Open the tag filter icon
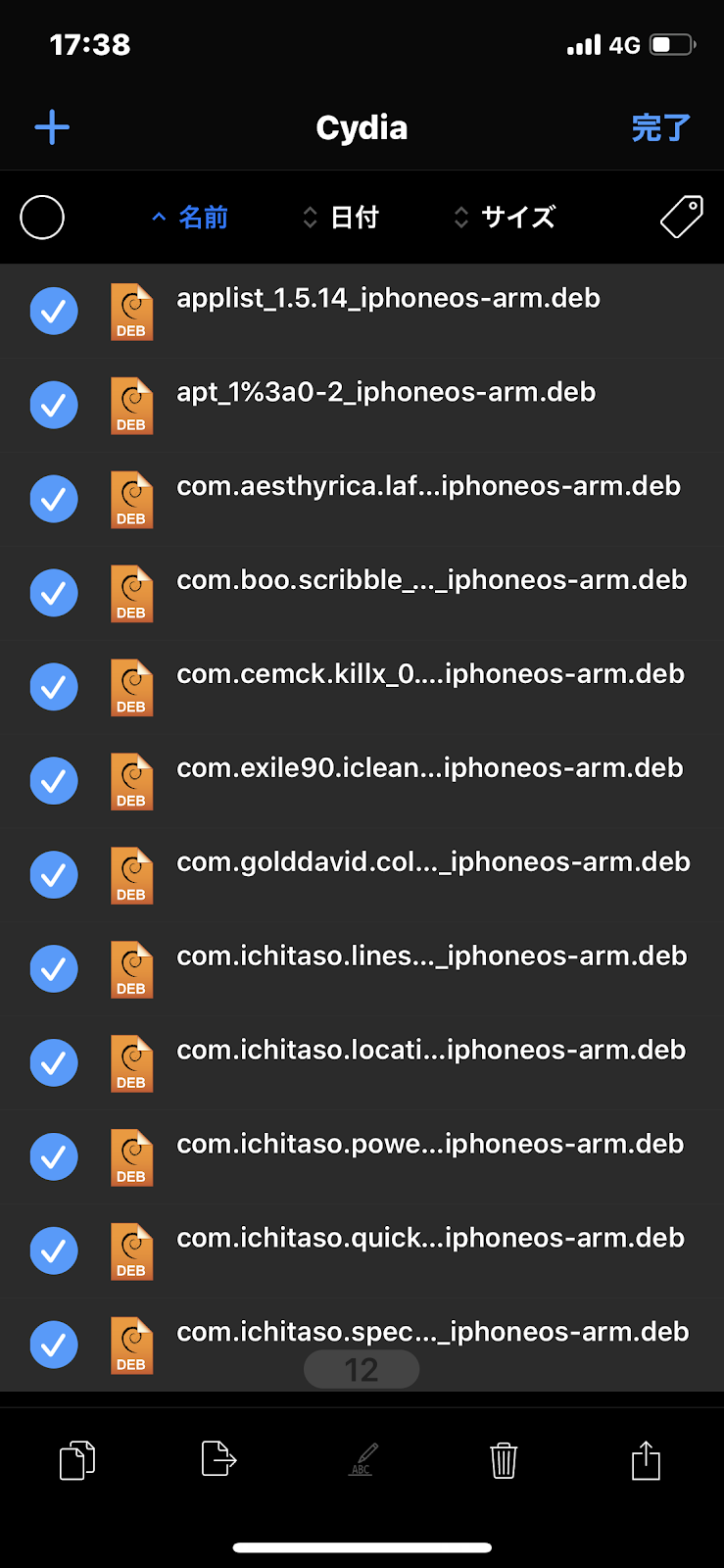 (x=682, y=217)
